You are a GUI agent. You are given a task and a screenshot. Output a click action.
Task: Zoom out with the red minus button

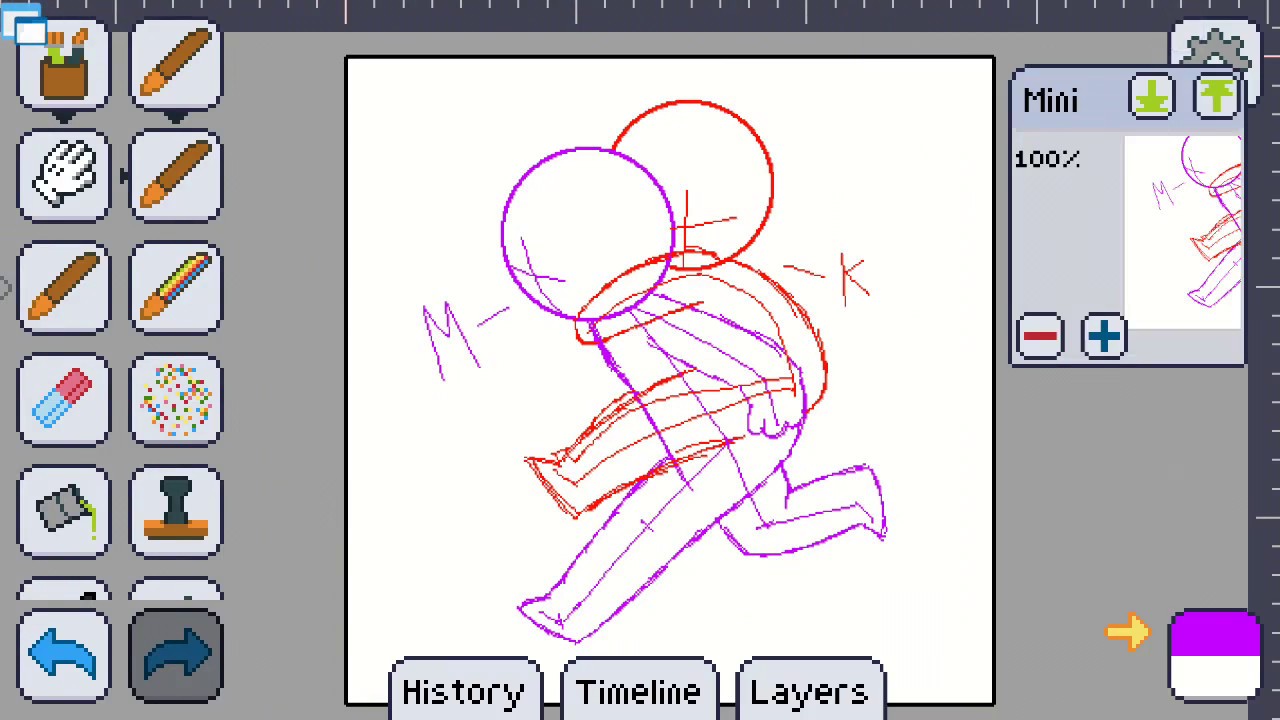coord(1041,336)
